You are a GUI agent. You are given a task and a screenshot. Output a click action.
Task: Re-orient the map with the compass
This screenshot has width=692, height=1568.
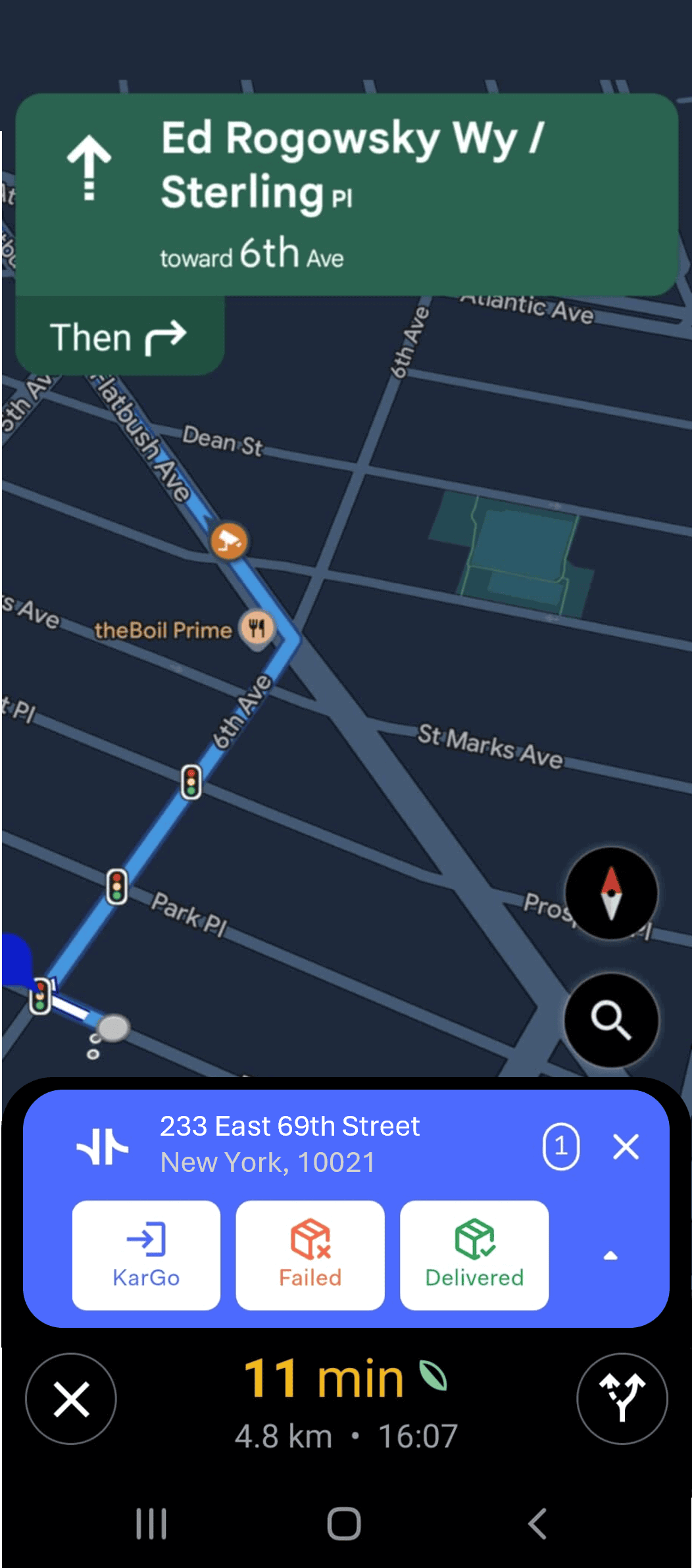611,893
